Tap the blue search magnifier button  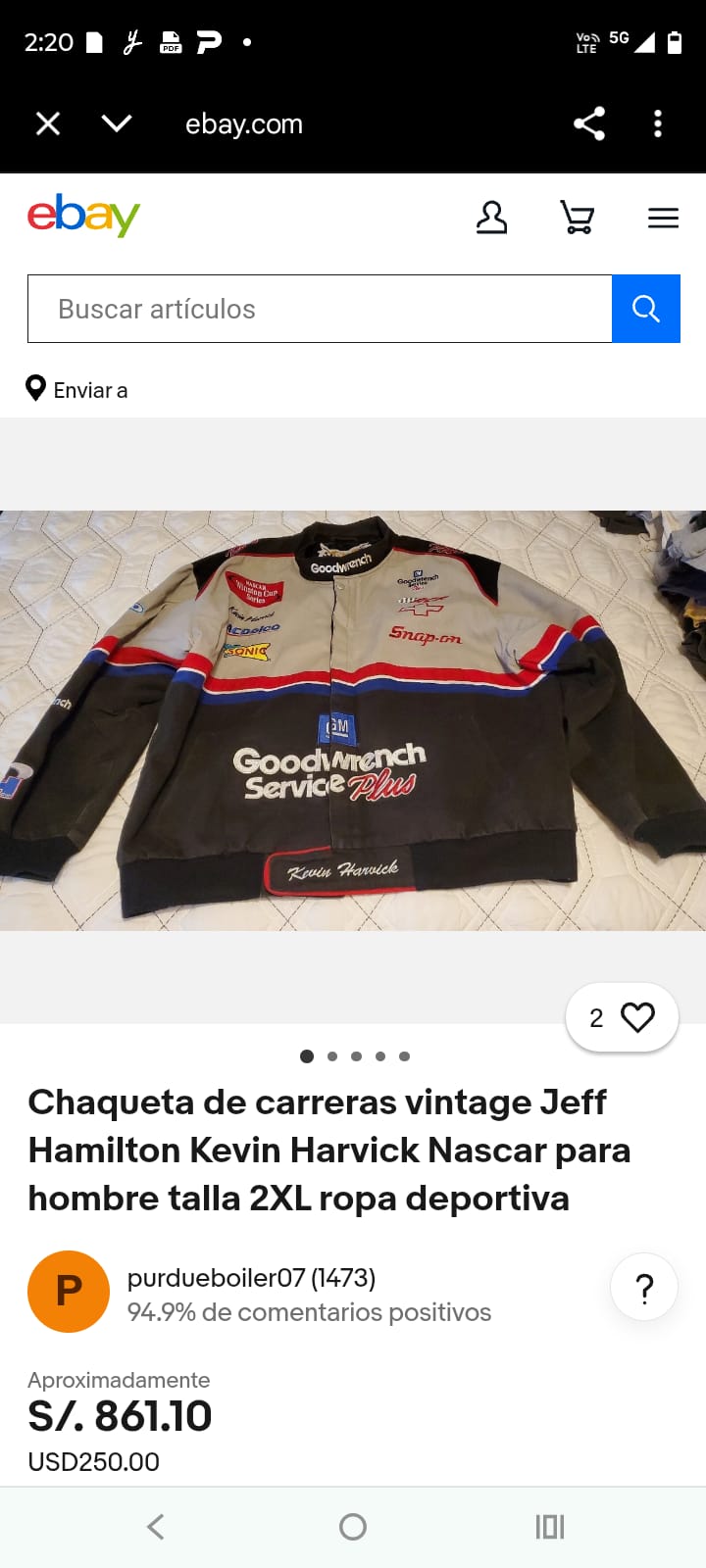click(x=645, y=309)
